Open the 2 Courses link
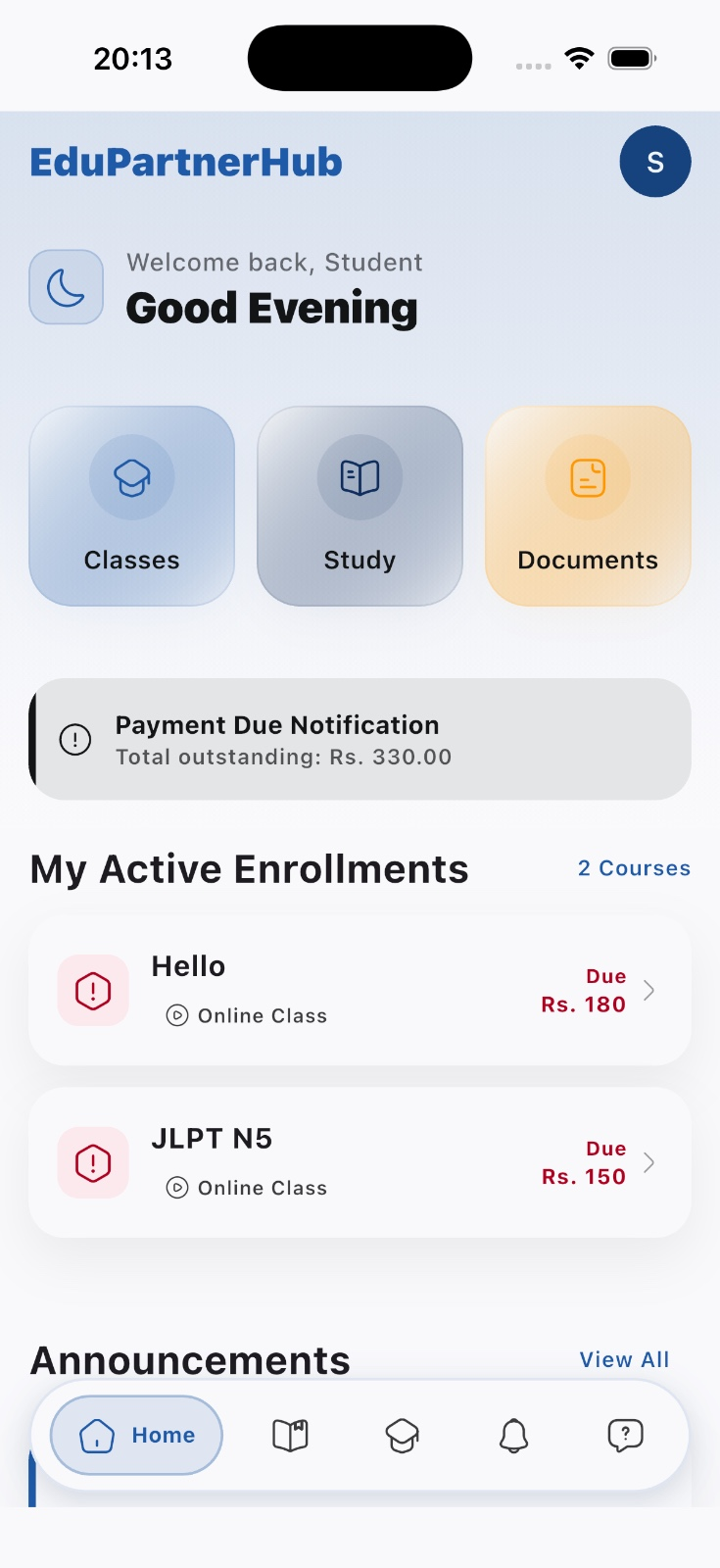The height and width of the screenshot is (1568, 720). (633, 868)
